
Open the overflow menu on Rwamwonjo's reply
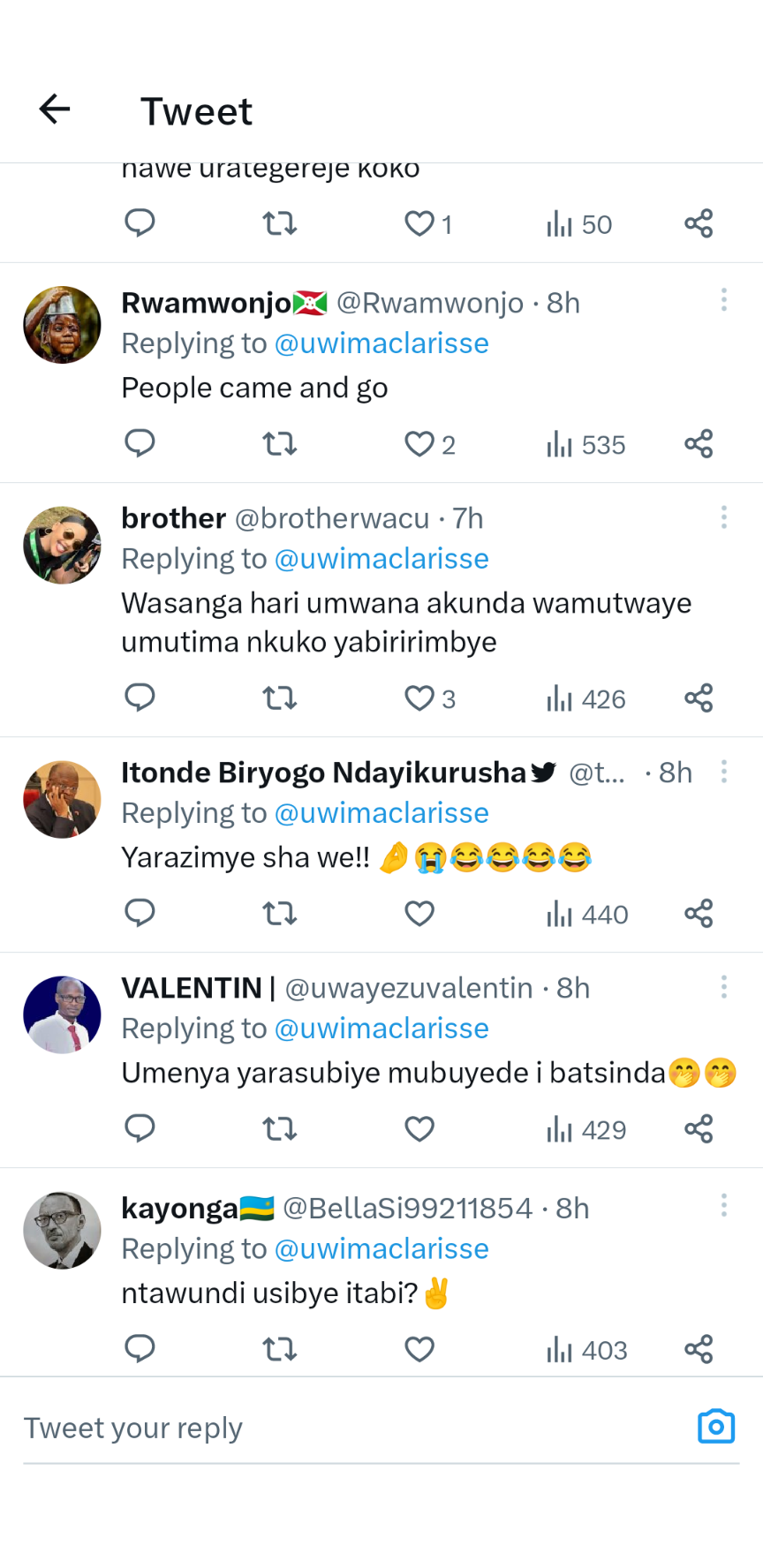(x=723, y=300)
